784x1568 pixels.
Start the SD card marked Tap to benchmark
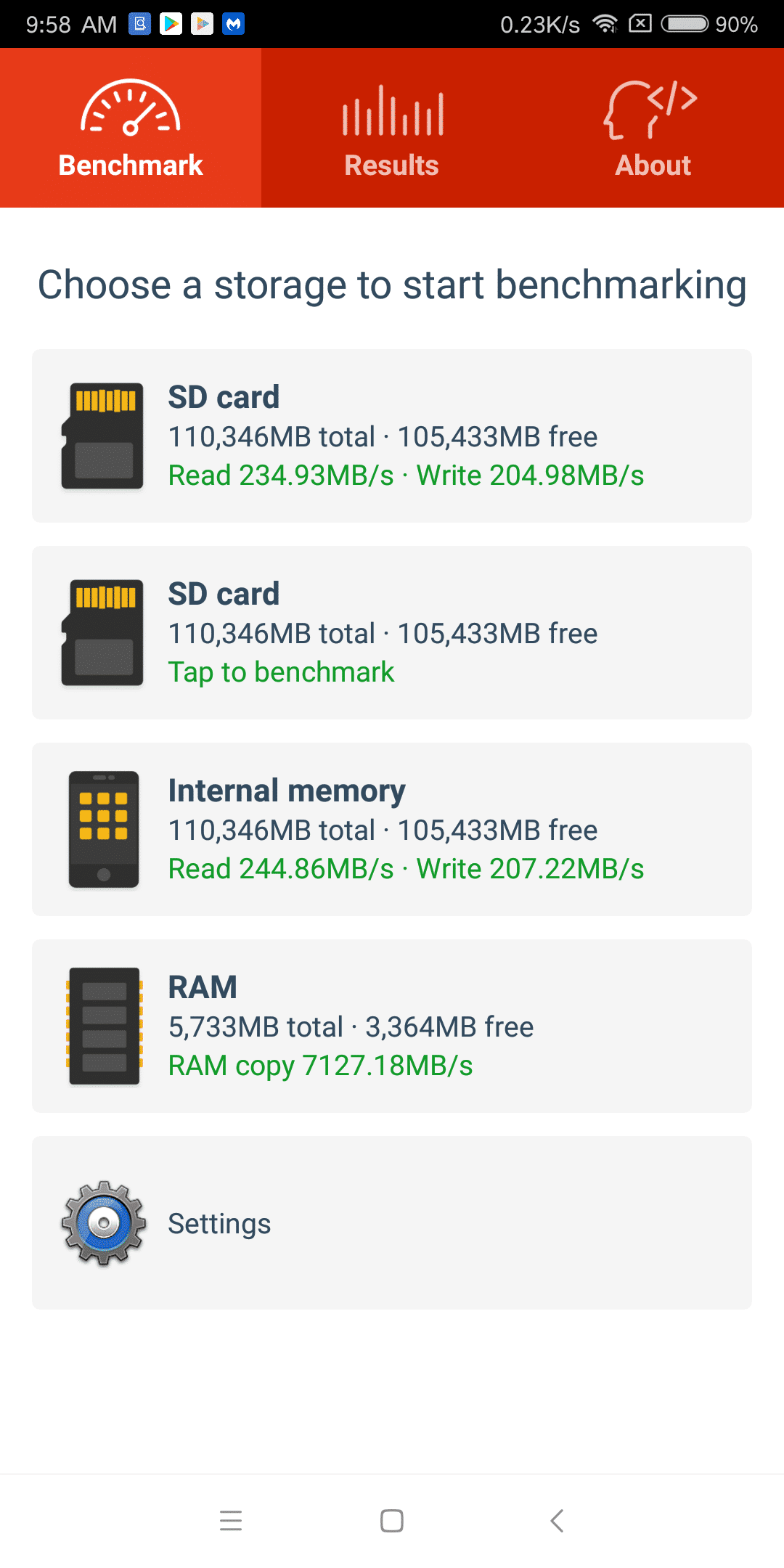pos(392,632)
